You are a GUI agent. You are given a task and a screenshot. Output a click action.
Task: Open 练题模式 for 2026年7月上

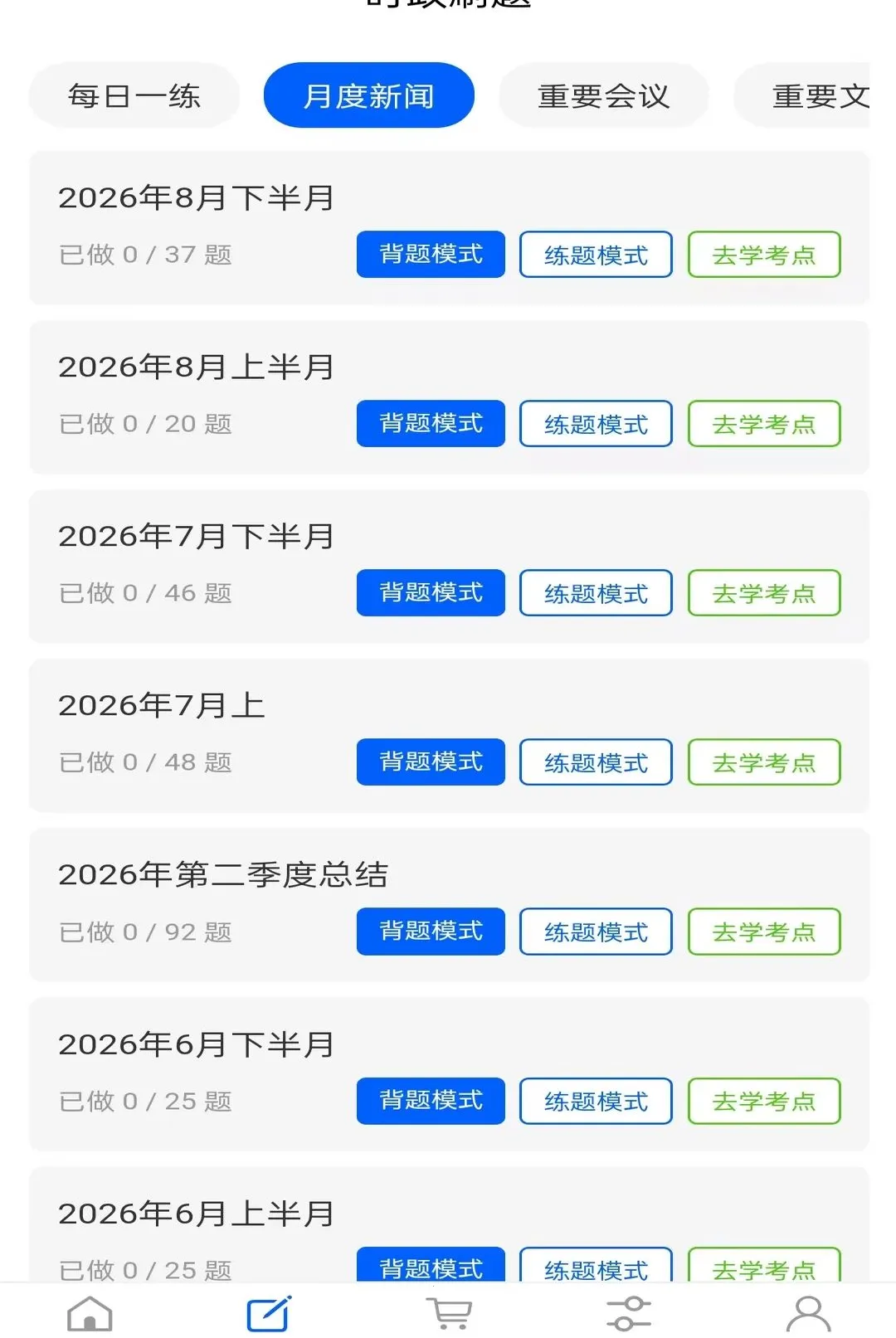[596, 762]
